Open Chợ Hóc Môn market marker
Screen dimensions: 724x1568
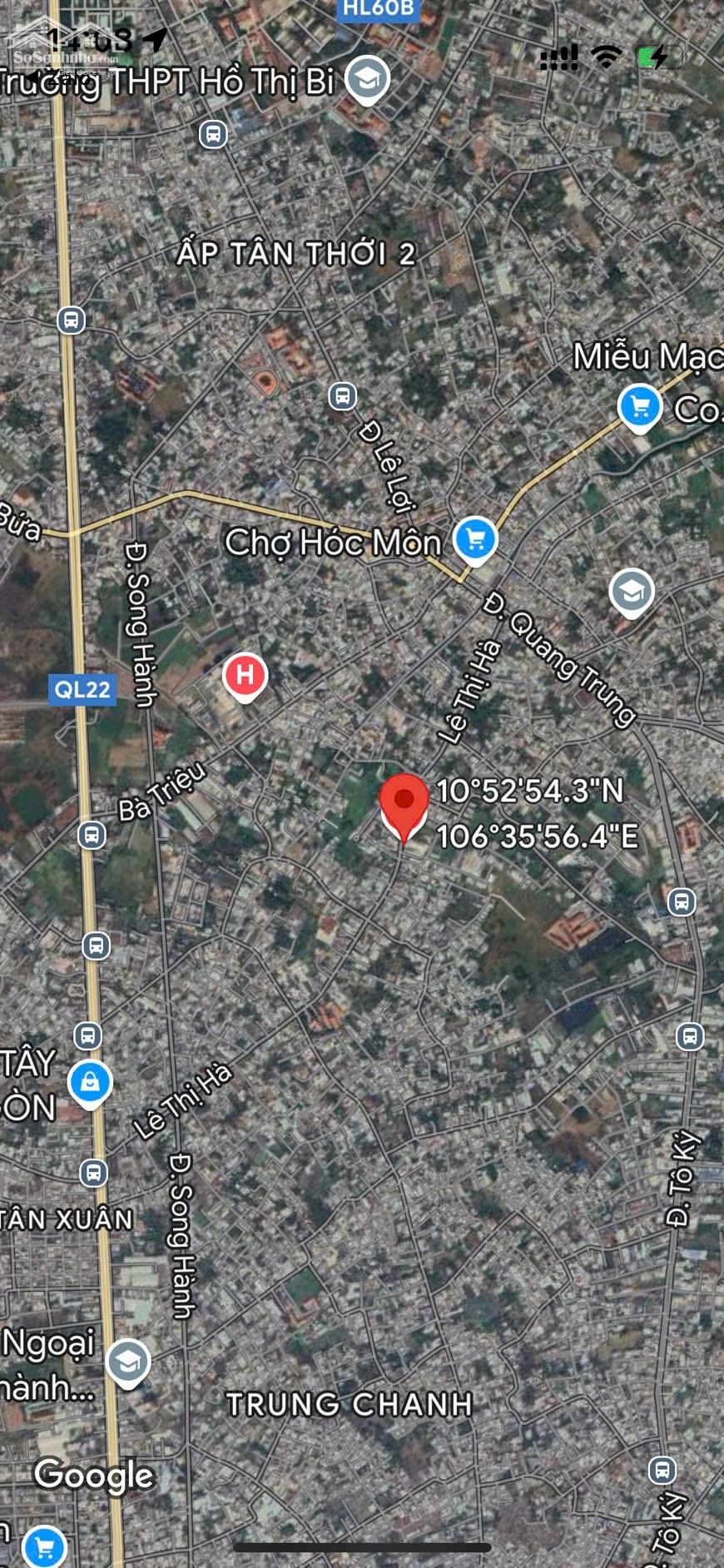(475, 539)
